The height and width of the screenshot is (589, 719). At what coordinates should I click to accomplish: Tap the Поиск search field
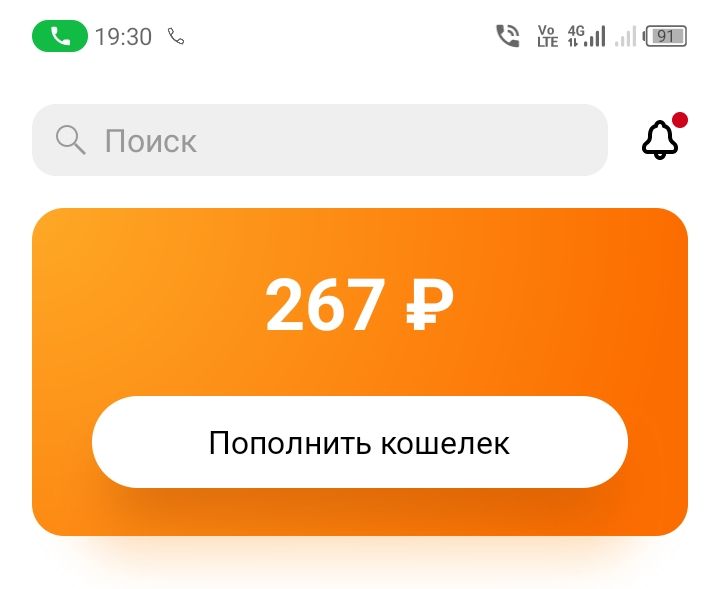pyautogui.click(x=320, y=140)
